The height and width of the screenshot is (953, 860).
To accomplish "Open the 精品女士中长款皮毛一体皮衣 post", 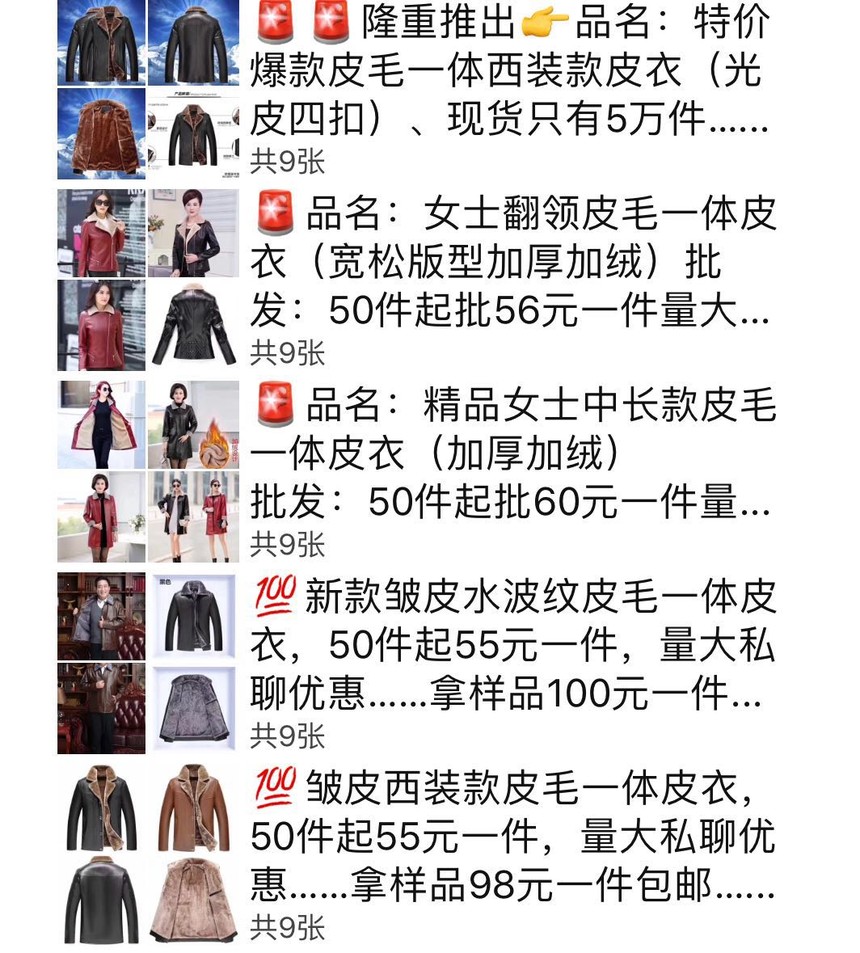I will tap(510, 455).
